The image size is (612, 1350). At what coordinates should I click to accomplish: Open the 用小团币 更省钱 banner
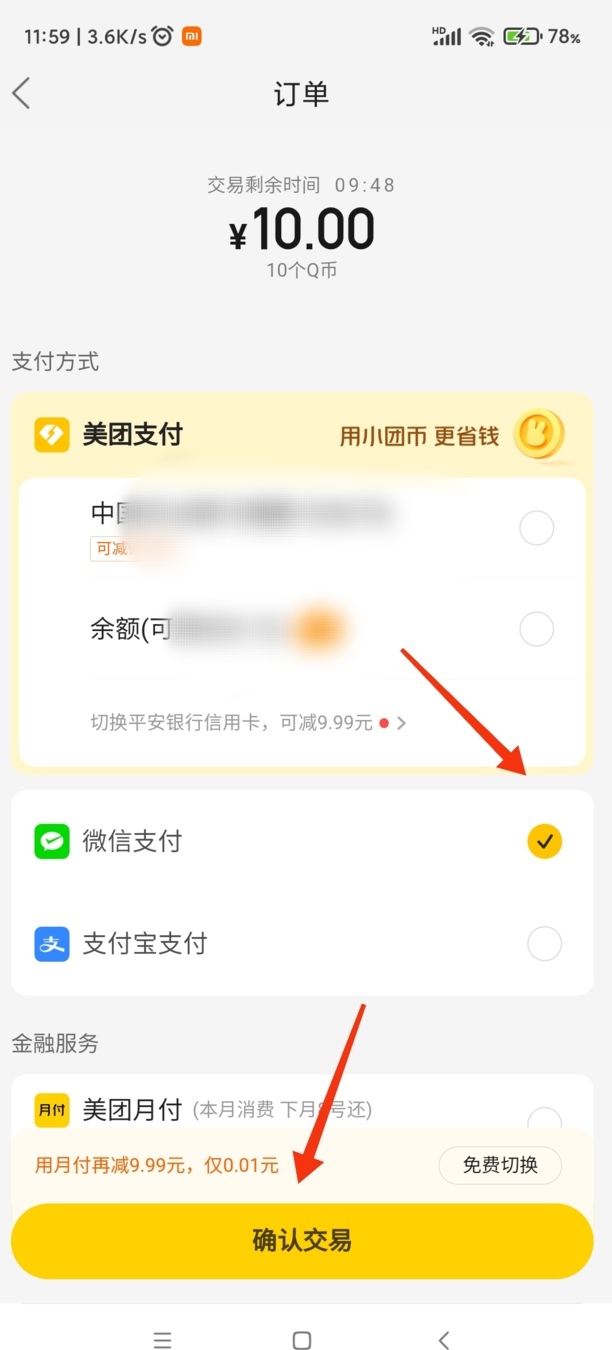450,436
